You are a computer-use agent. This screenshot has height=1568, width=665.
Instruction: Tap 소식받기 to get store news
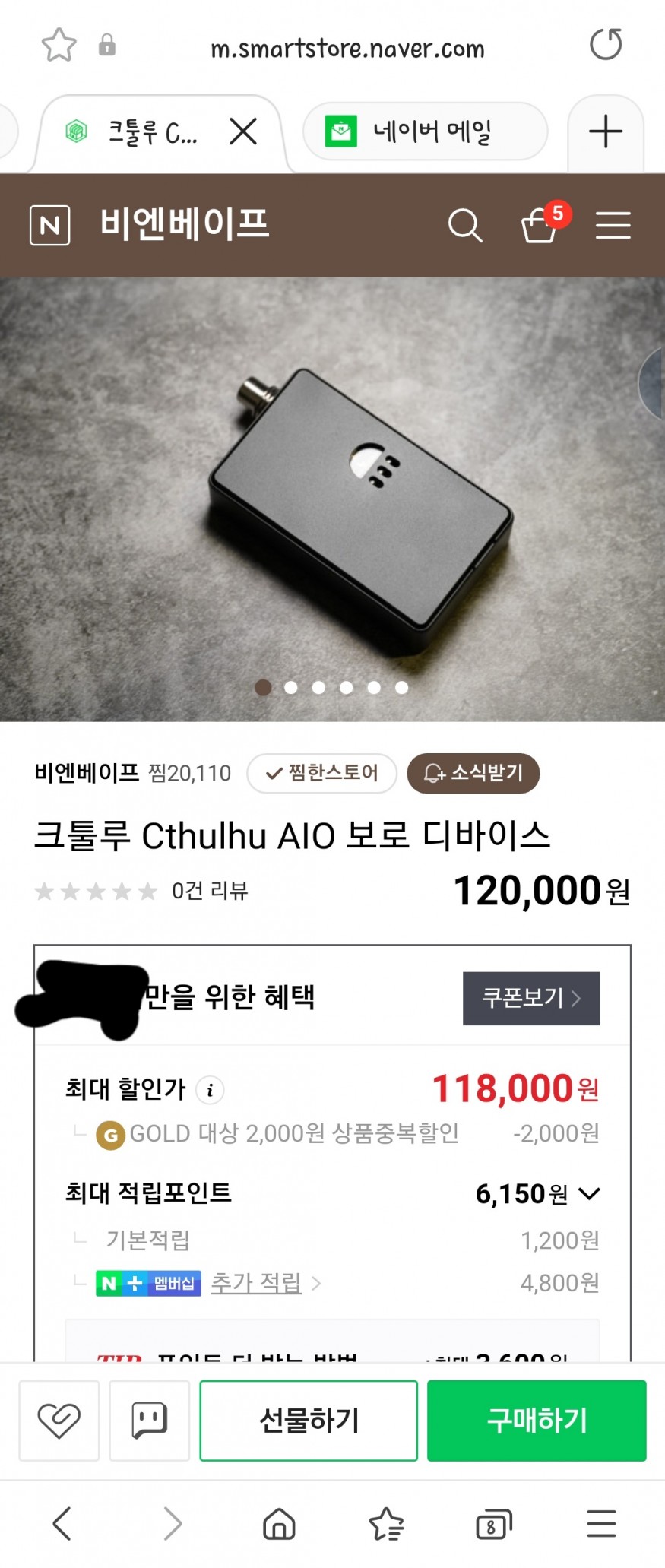[x=473, y=773]
